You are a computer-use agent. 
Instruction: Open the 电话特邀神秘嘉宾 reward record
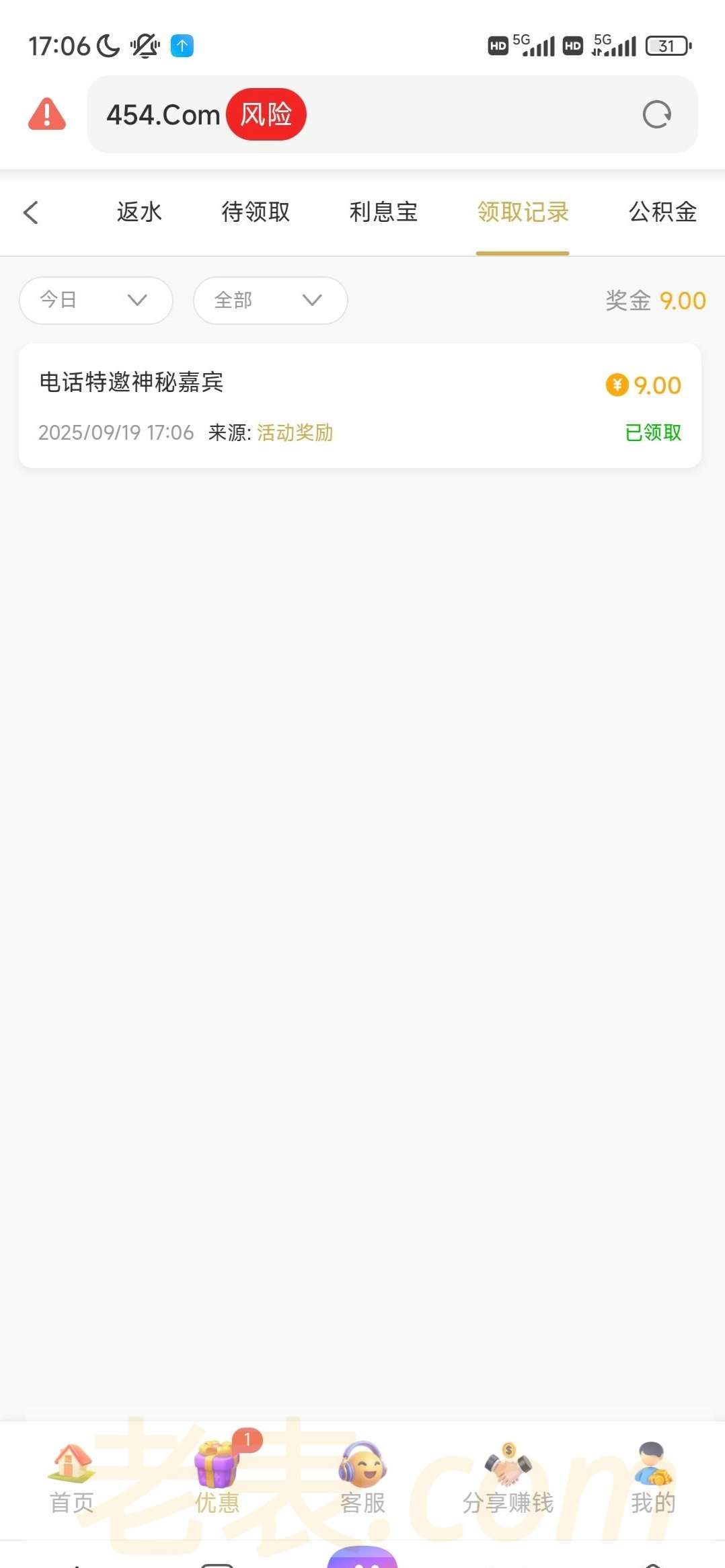(360, 405)
